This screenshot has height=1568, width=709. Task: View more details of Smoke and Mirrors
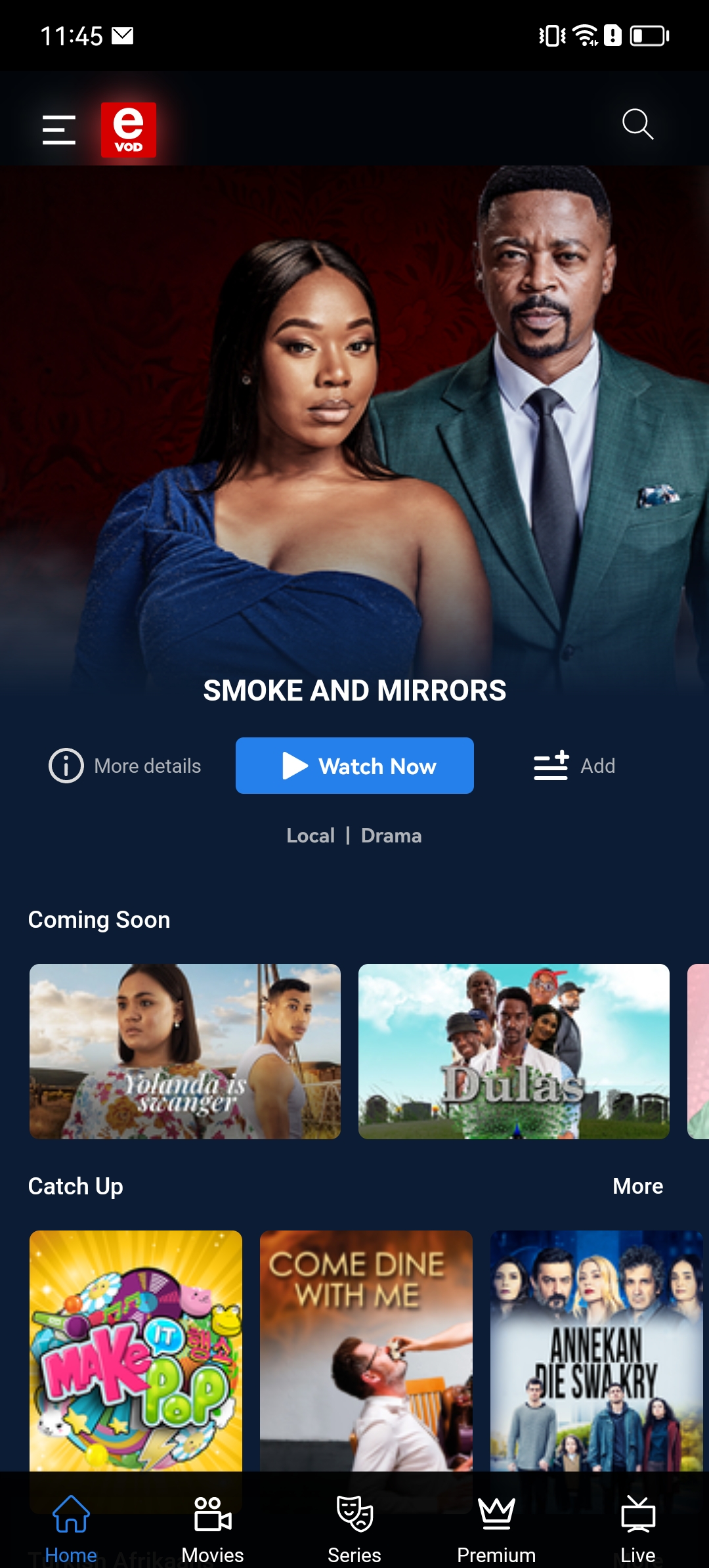[x=125, y=766]
